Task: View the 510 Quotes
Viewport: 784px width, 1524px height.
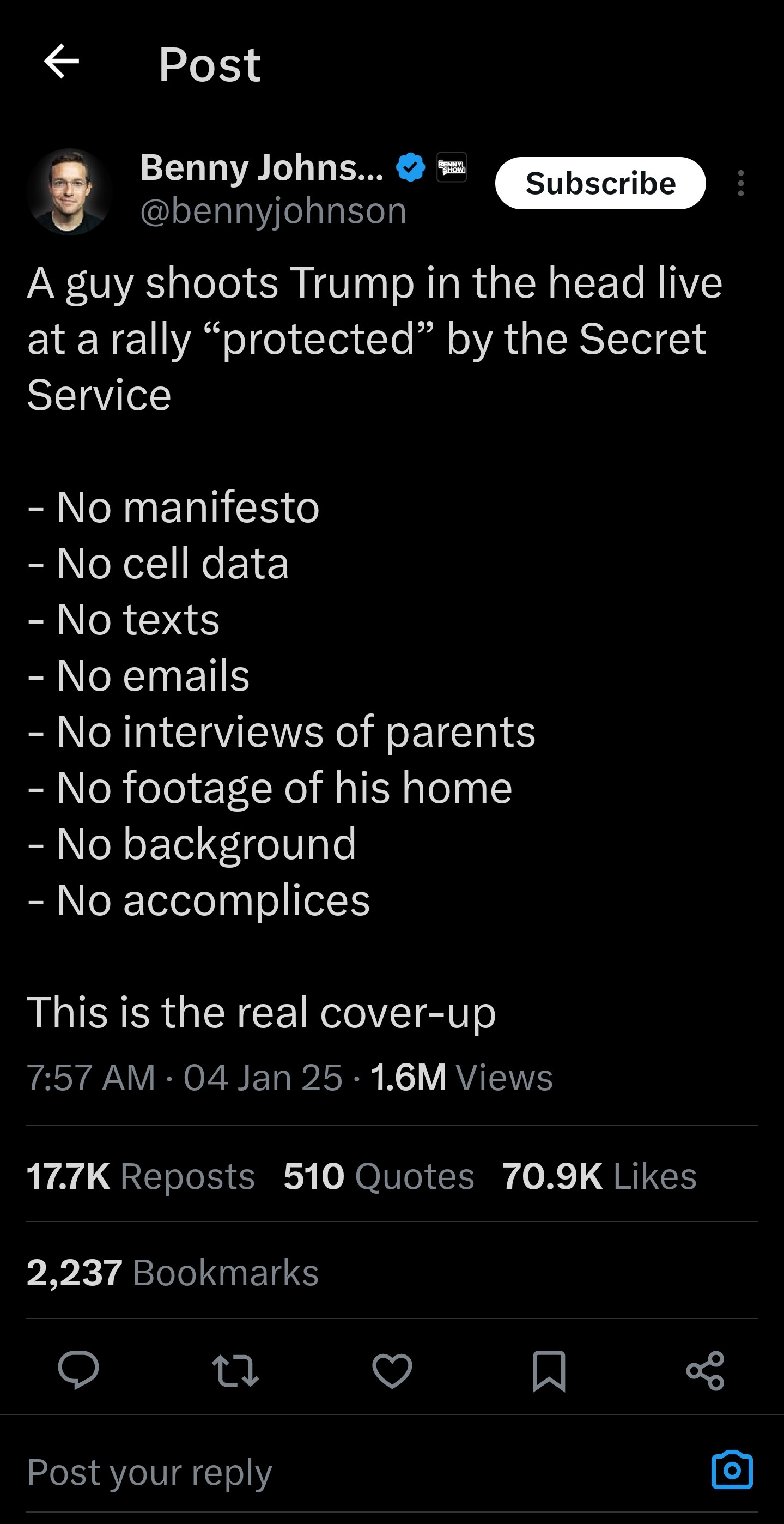Action: (x=379, y=1176)
